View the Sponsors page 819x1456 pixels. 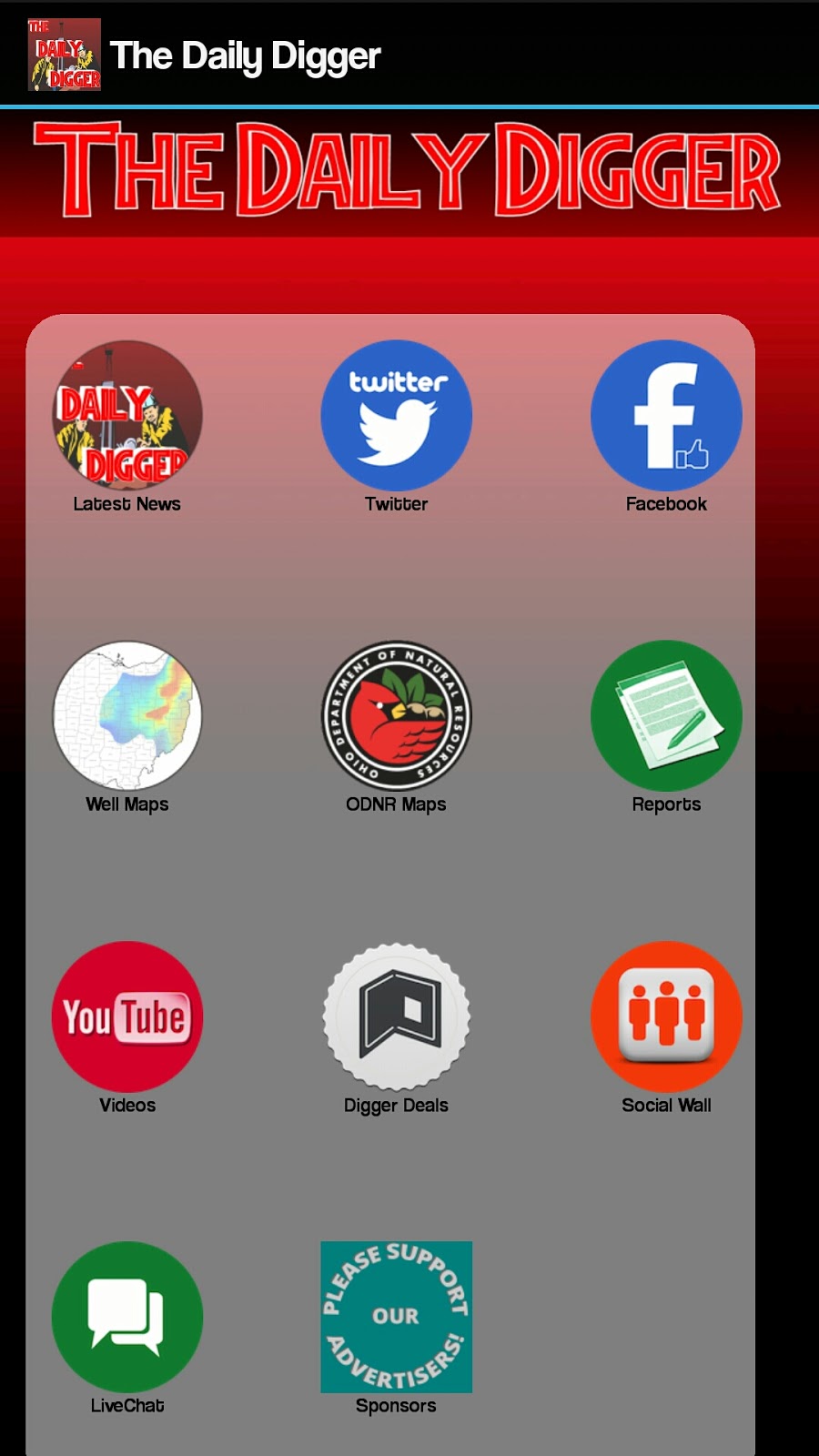point(396,1317)
